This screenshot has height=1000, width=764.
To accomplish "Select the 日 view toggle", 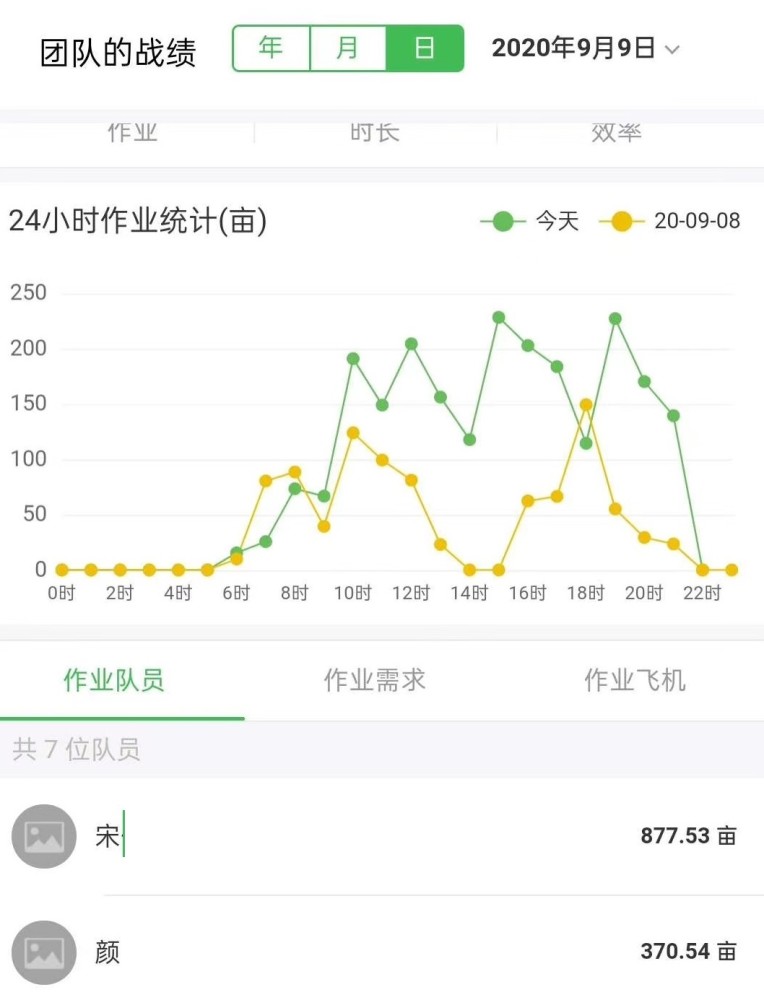I will [x=424, y=47].
